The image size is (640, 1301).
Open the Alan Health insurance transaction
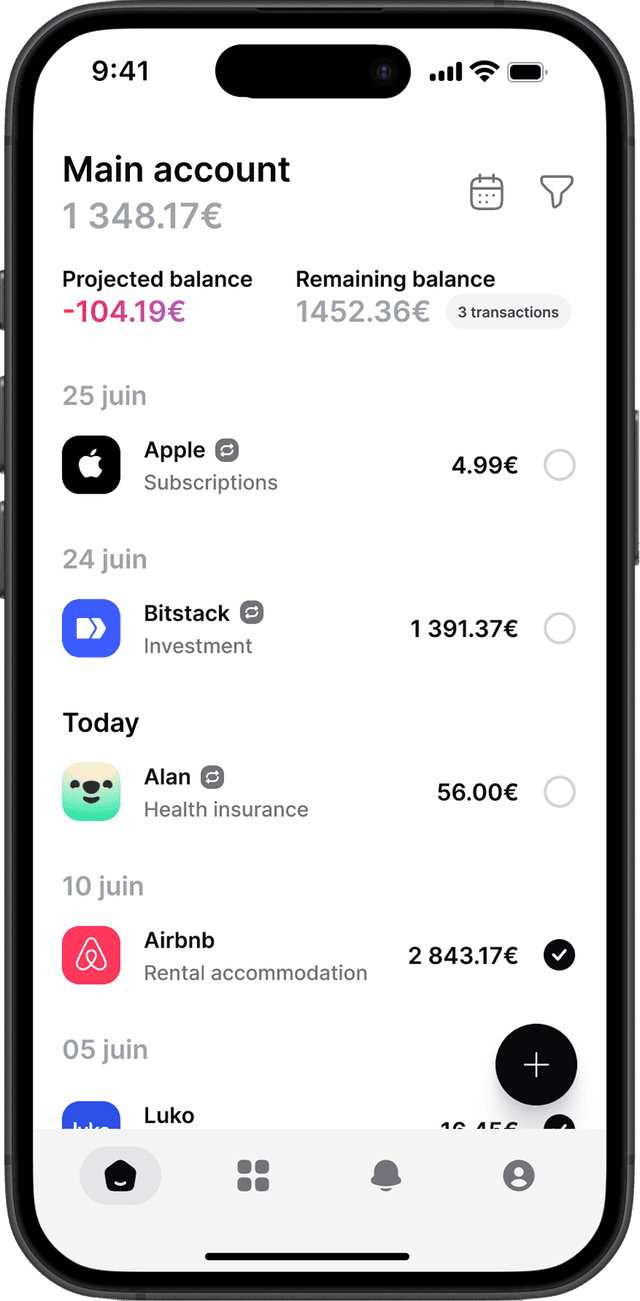290,792
